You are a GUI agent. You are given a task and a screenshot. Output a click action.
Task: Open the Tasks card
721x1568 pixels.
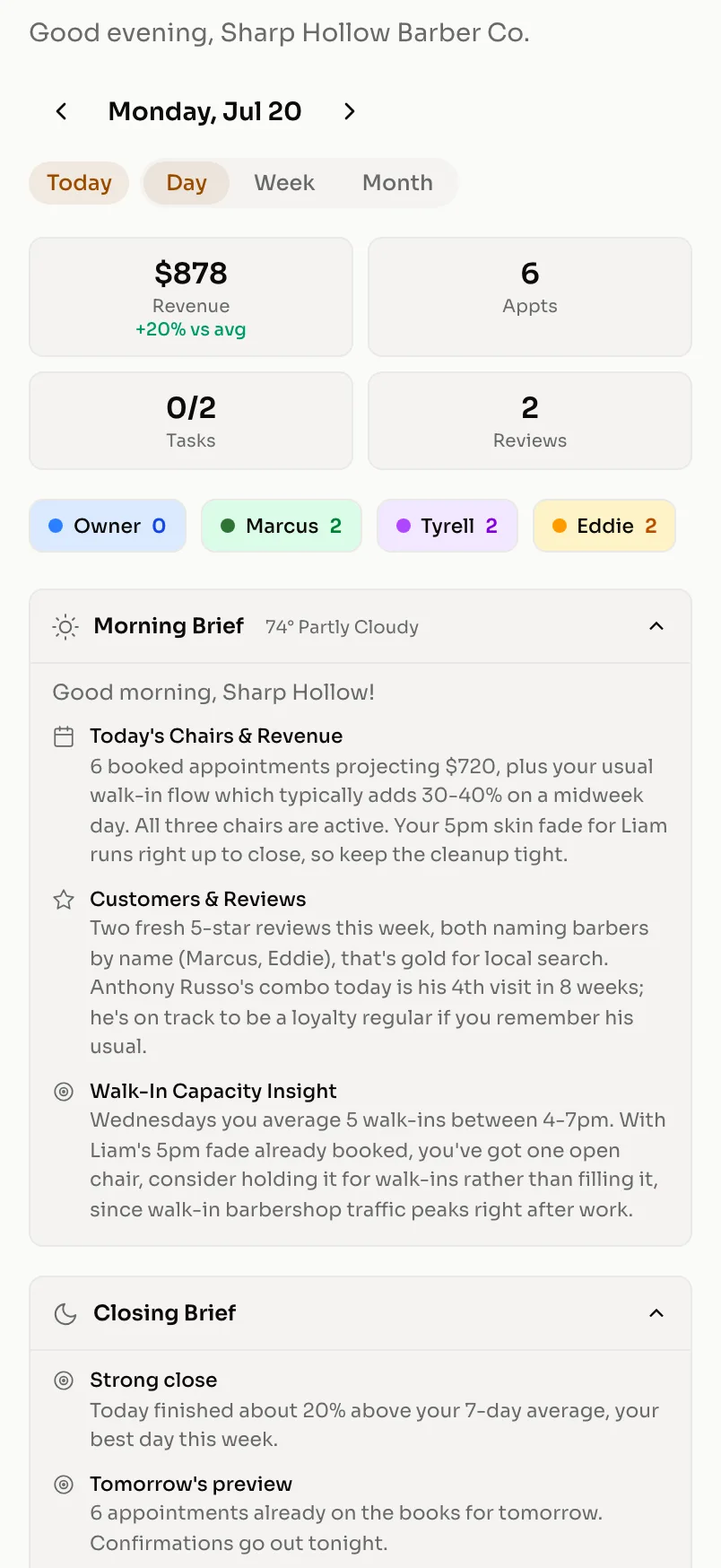pos(191,421)
